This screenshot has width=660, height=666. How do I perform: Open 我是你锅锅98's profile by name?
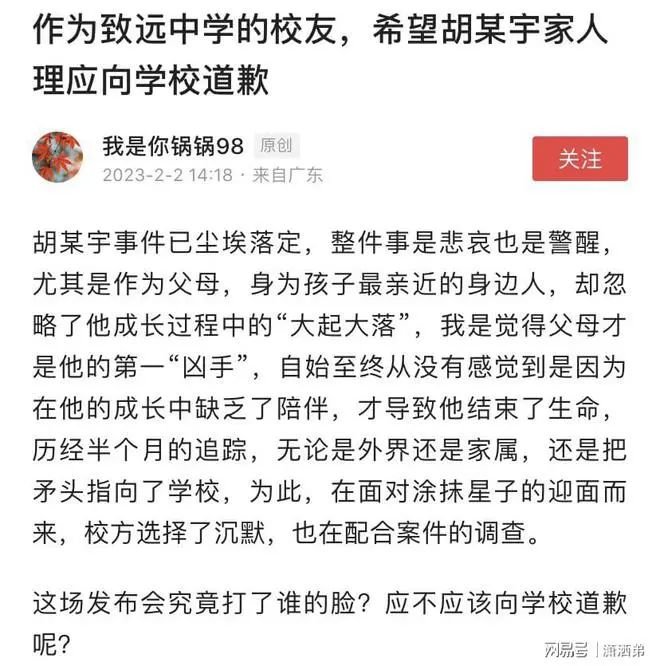coord(172,146)
